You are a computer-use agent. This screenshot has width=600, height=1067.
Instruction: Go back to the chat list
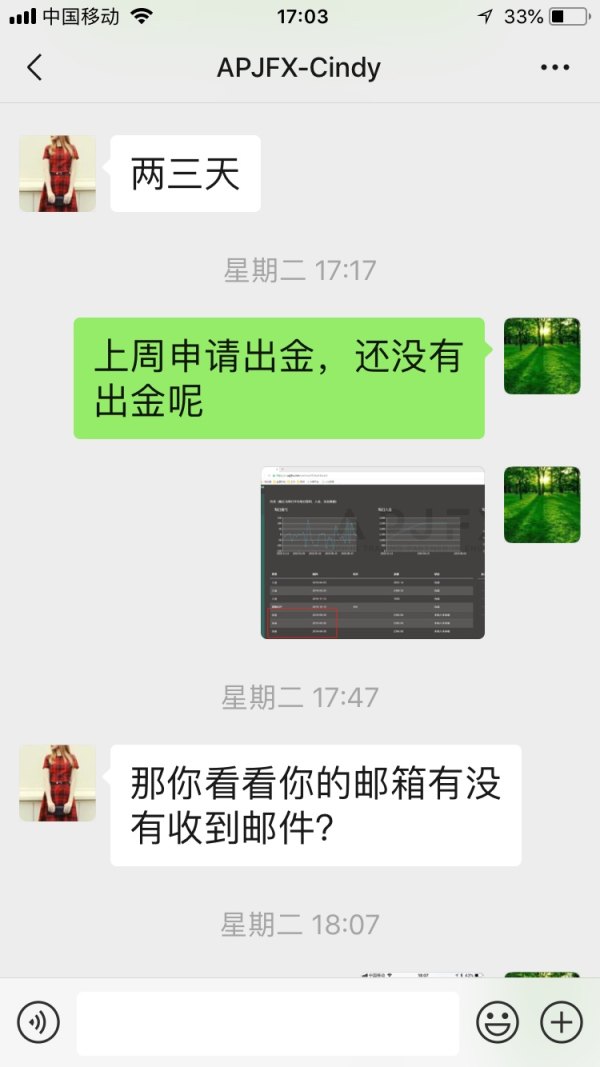pos(34,68)
